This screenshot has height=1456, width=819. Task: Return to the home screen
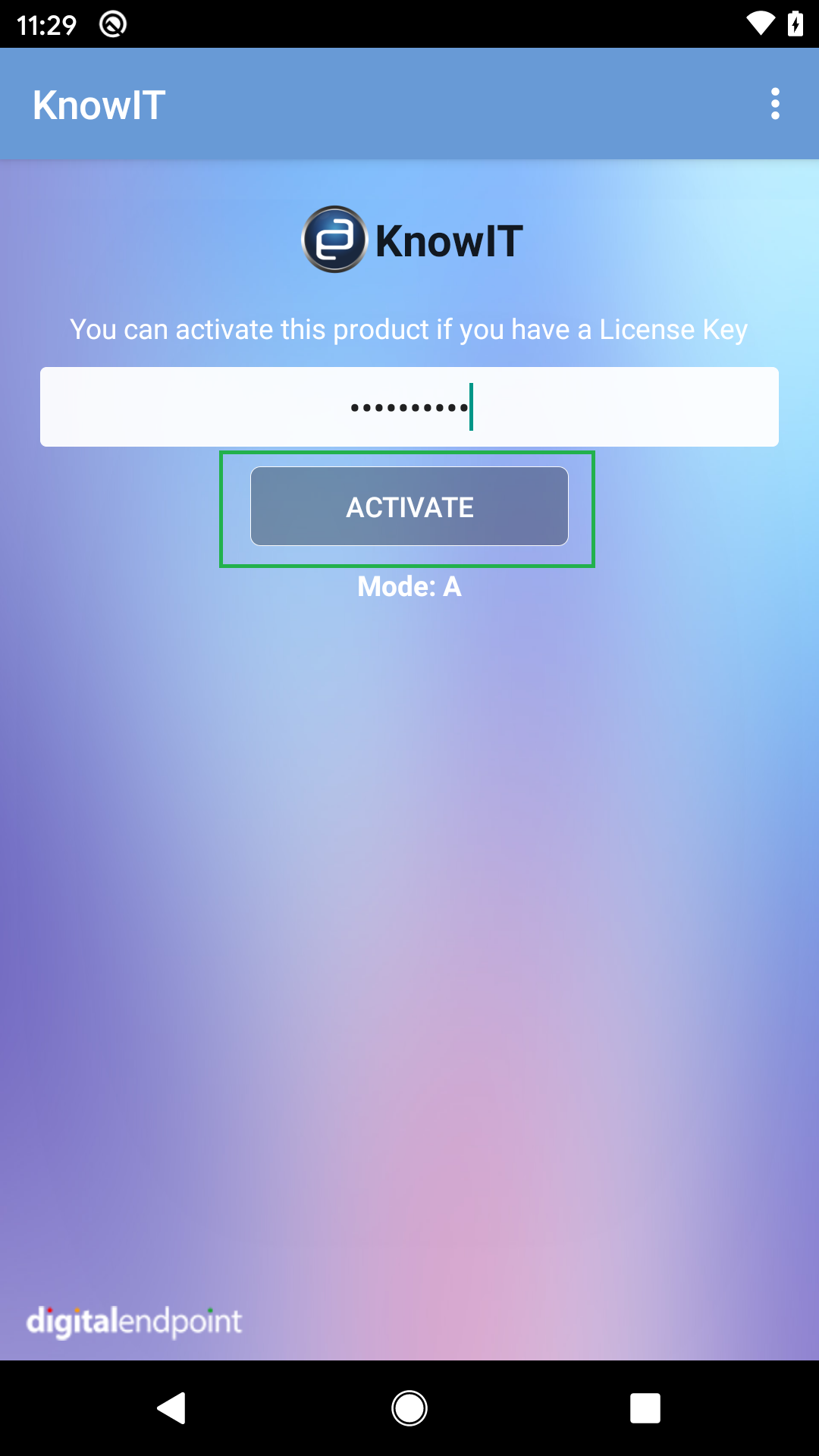coord(409,1408)
